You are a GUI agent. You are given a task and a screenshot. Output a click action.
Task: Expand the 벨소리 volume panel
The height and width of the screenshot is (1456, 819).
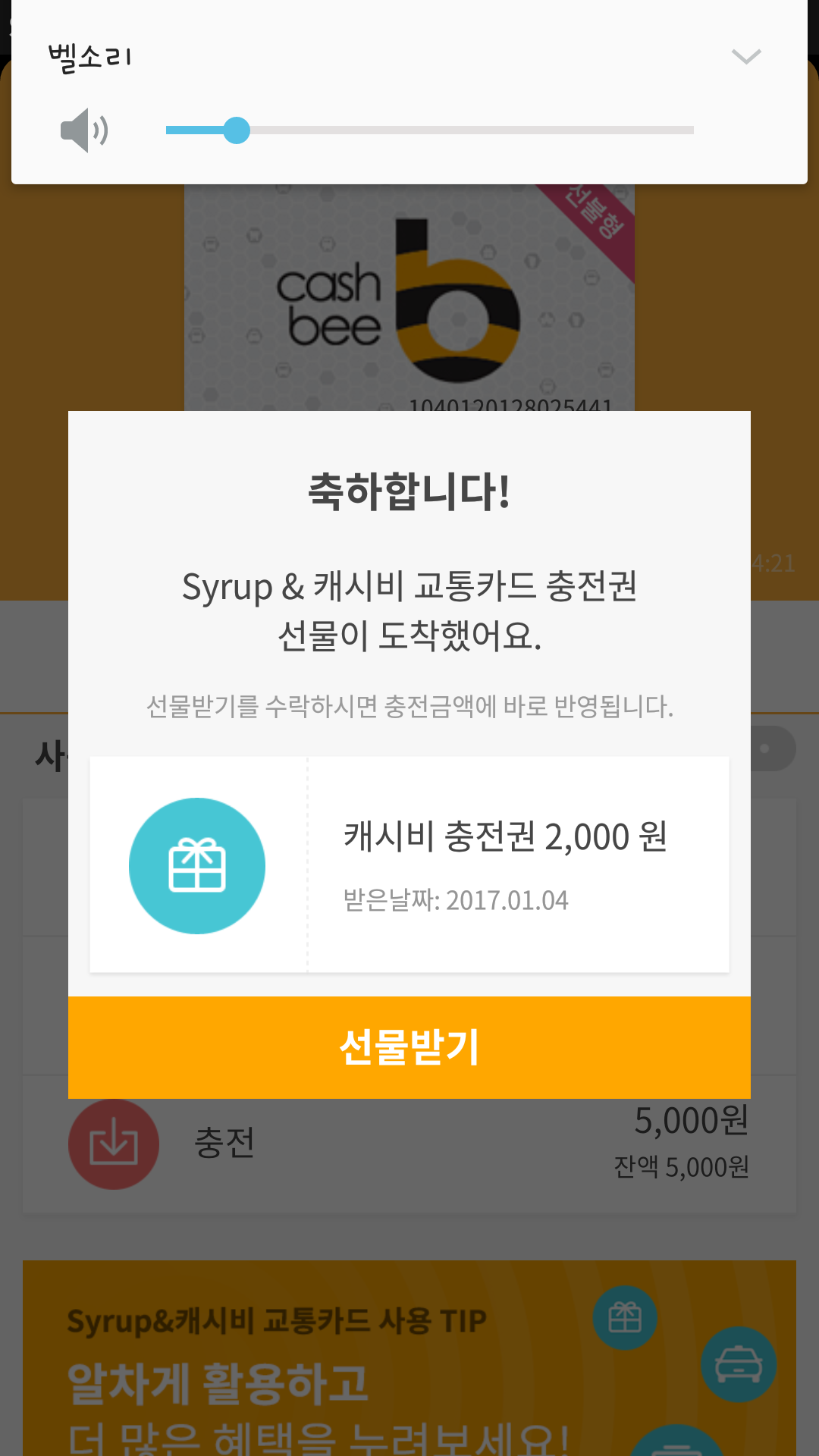click(745, 57)
